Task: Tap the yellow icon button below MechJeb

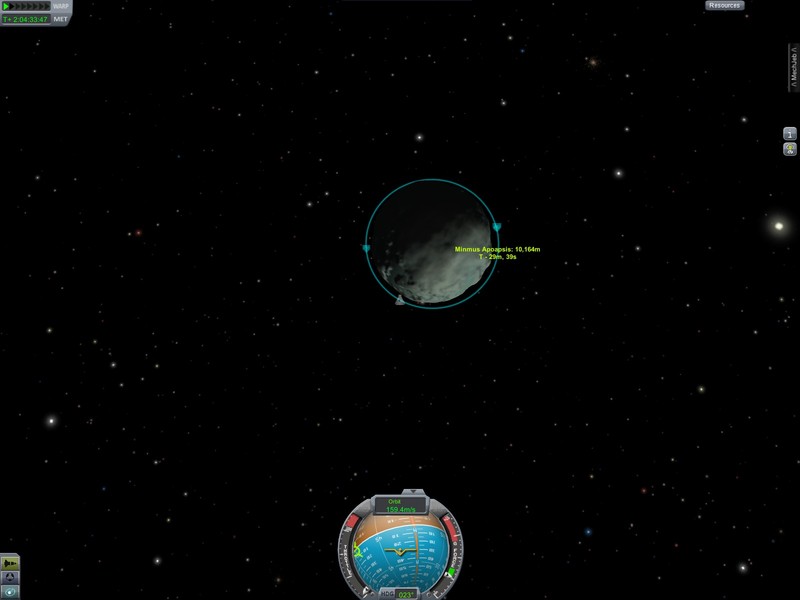Action: coord(789,149)
